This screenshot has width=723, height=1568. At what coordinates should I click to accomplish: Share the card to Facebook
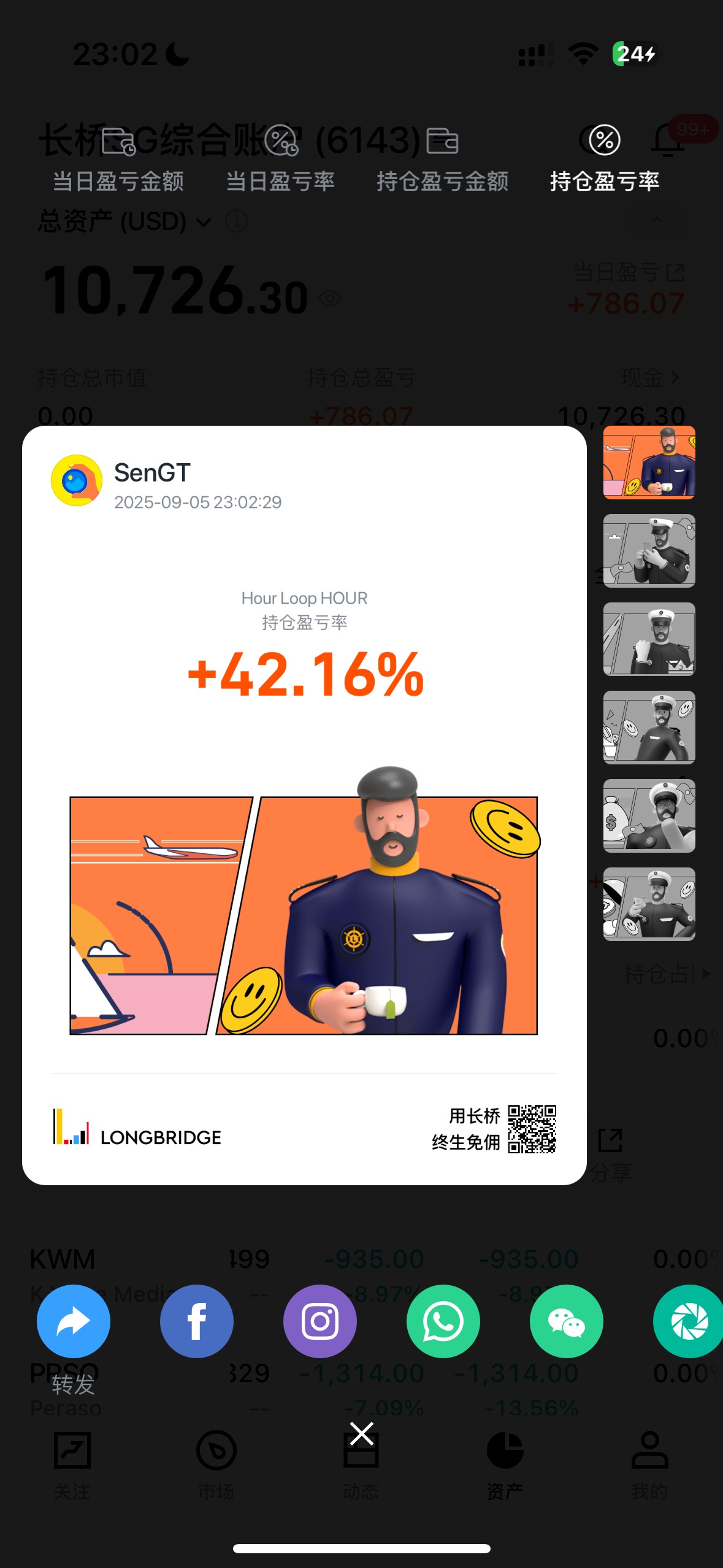[x=196, y=1321]
